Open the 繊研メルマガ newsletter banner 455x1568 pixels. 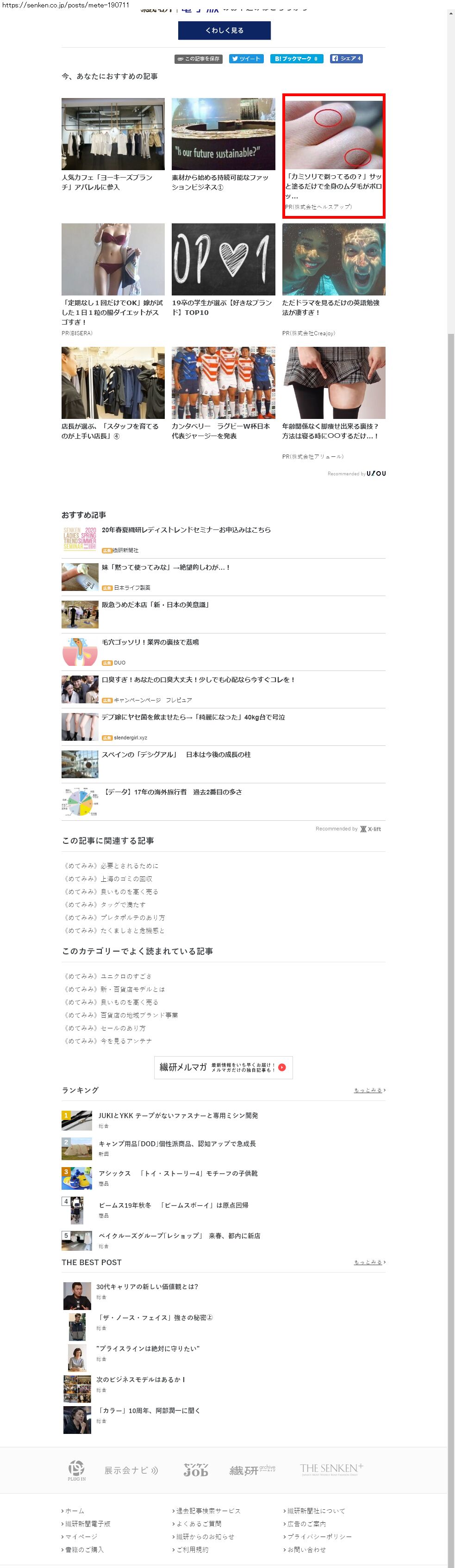tap(223, 1067)
